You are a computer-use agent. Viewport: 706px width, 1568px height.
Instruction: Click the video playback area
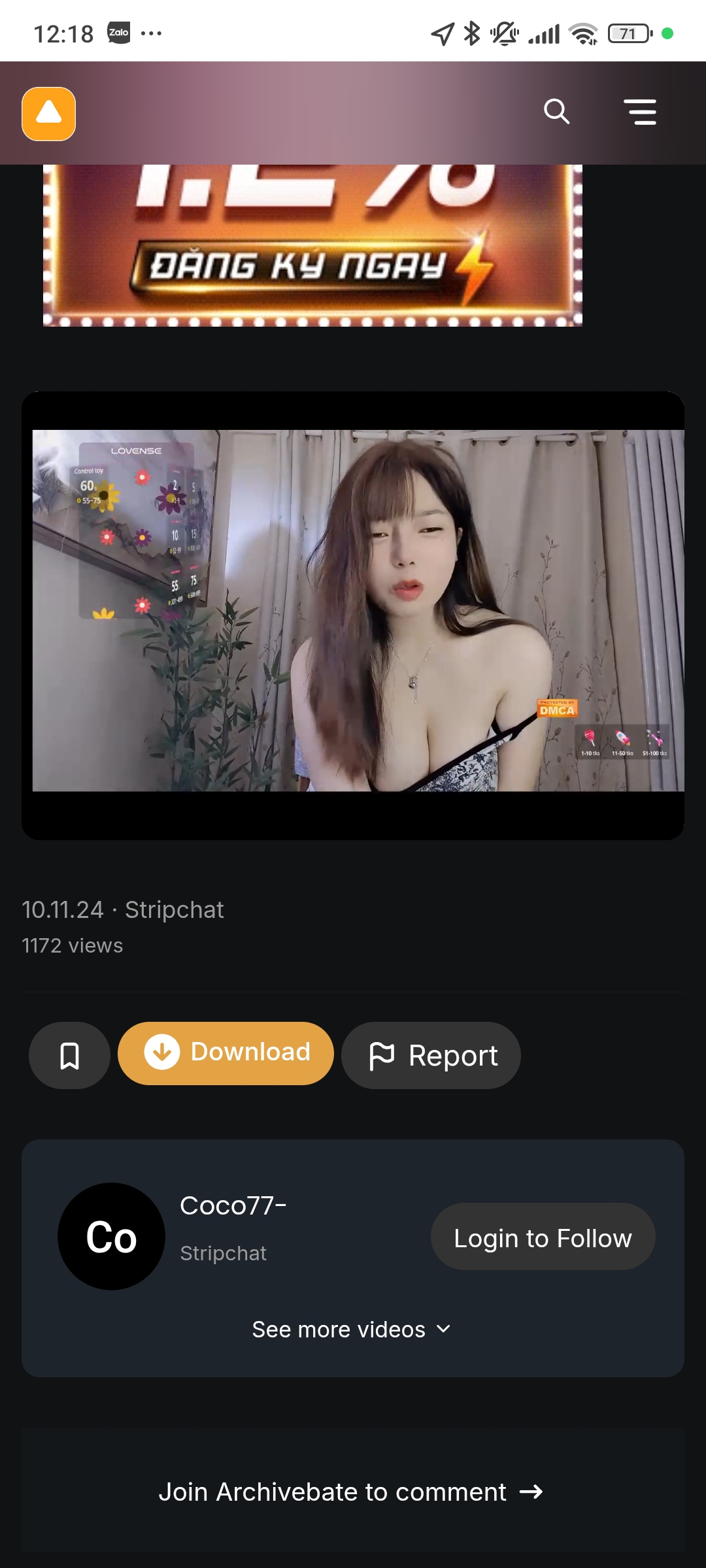pos(353,614)
